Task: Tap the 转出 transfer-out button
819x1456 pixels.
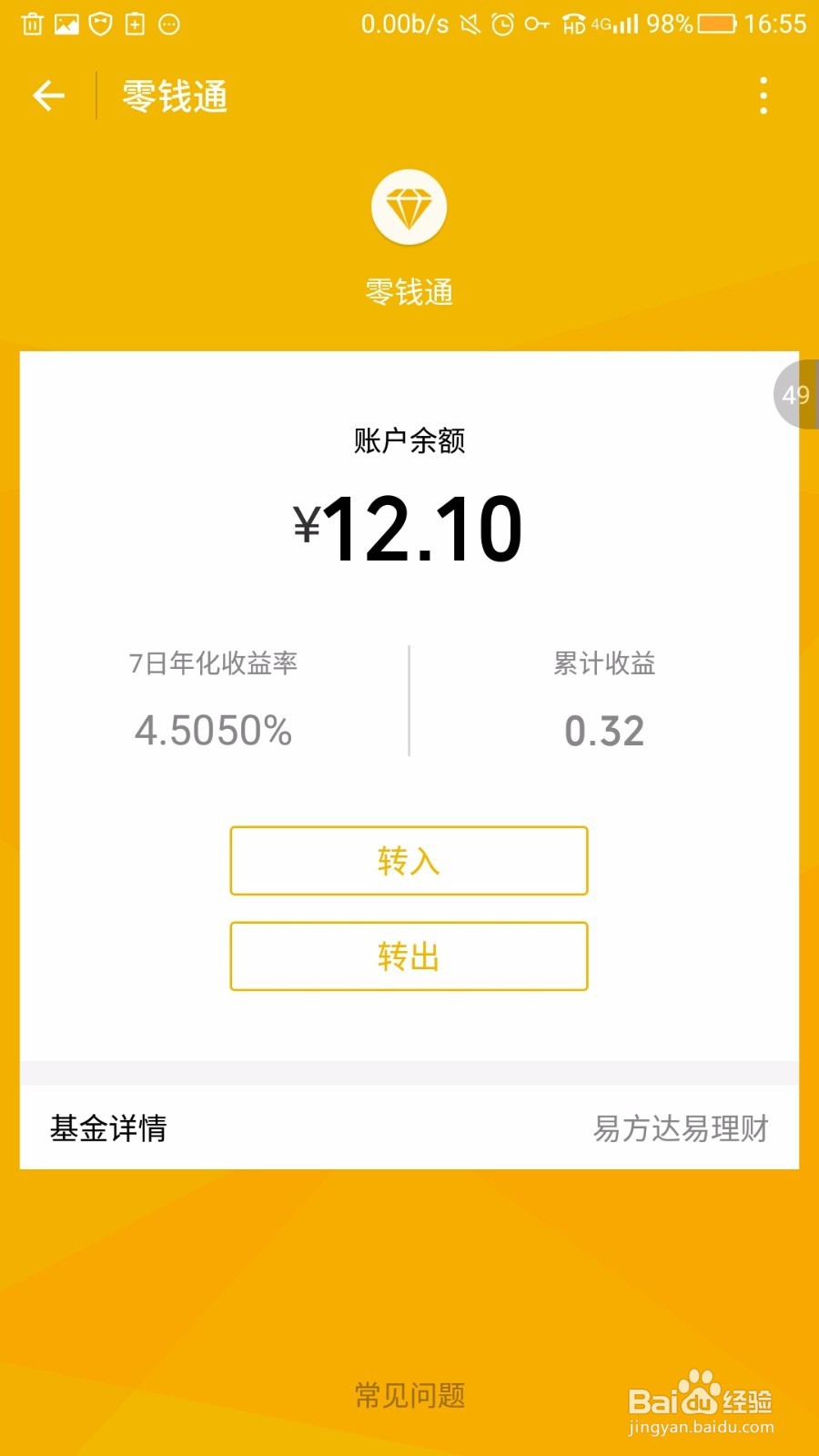Action: click(409, 956)
